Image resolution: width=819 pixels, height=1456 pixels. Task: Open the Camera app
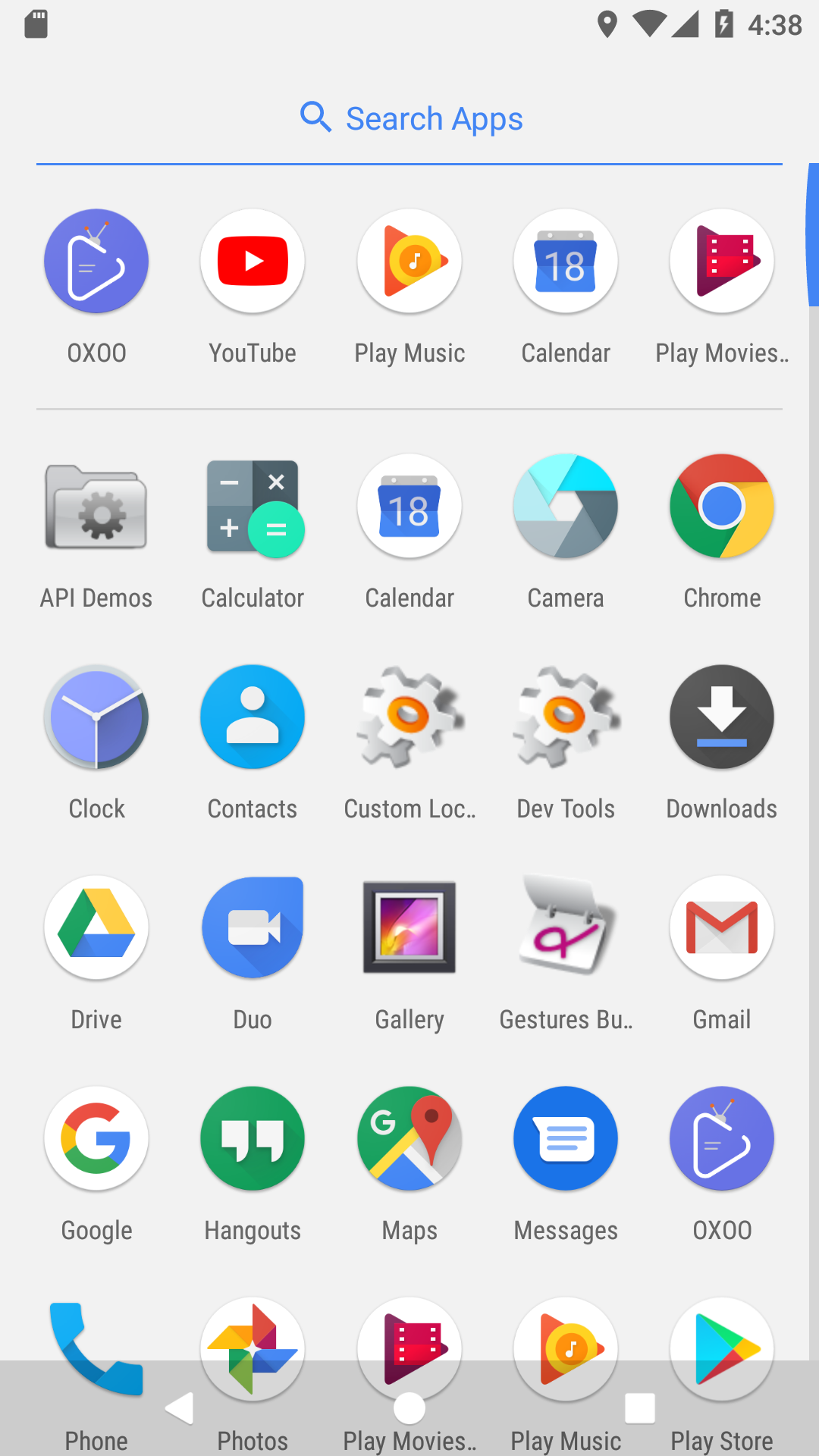pos(566,507)
